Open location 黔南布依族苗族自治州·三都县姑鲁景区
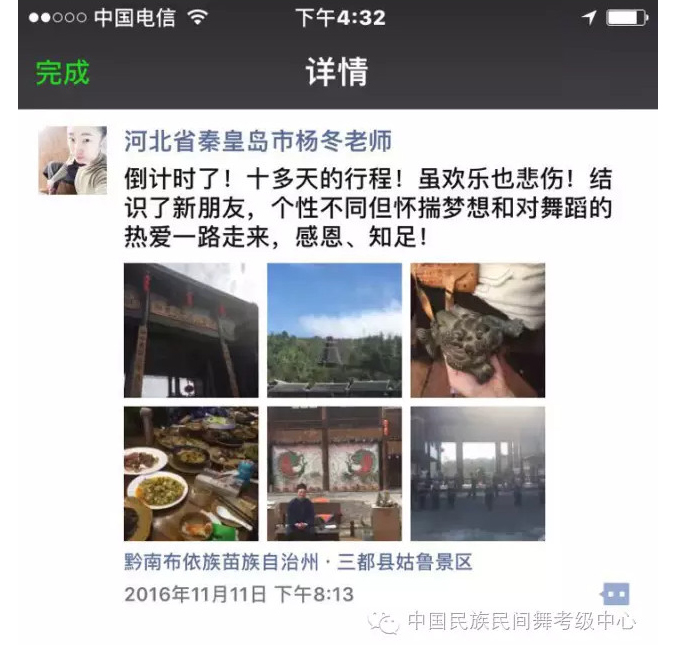Viewport: 677px width, 645px height. pyautogui.click(x=298, y=562)
